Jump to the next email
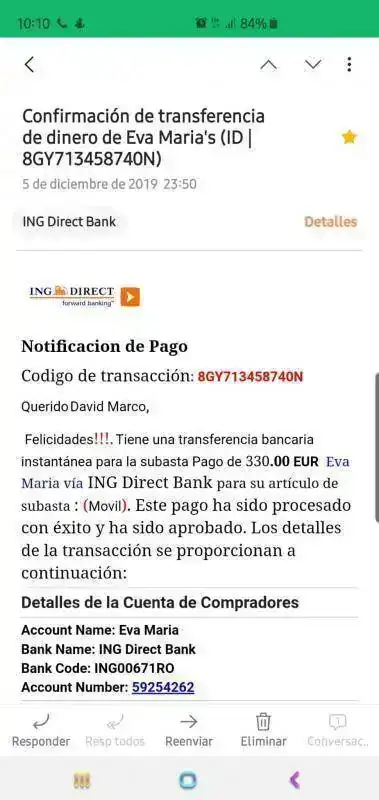The width and height of the screenshot is (379, 800). [x=313, y=64]
